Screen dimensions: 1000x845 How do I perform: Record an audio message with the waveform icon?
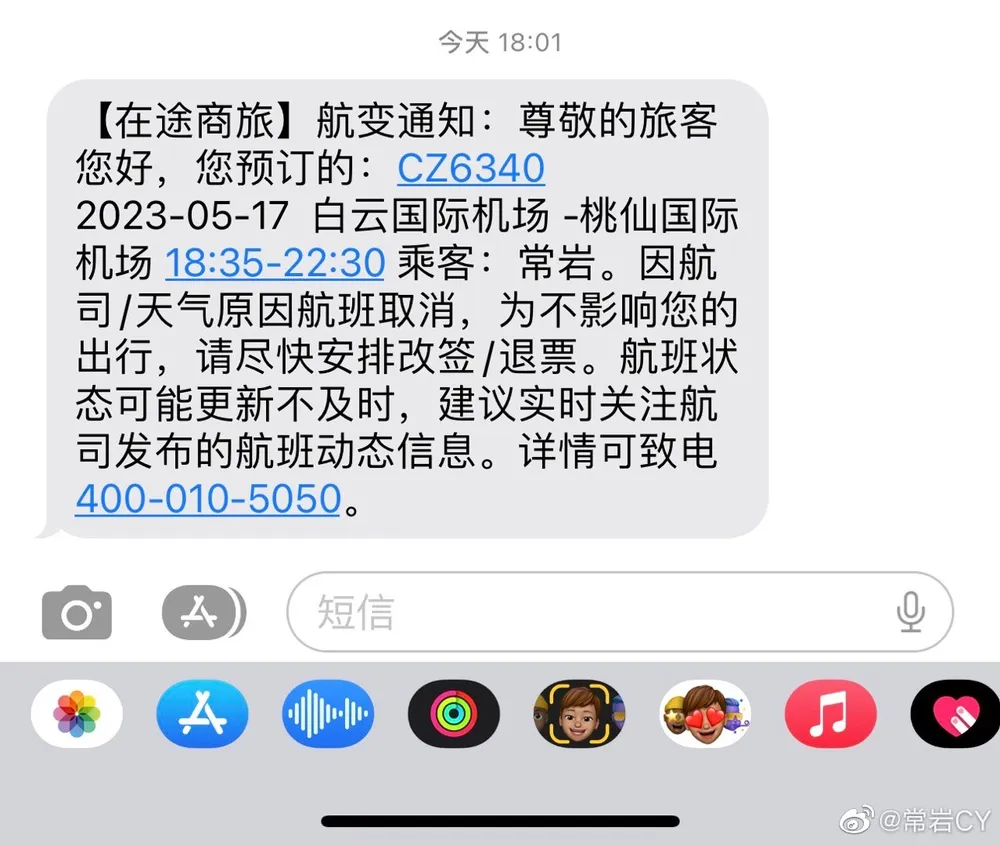(x=328, y=713)
